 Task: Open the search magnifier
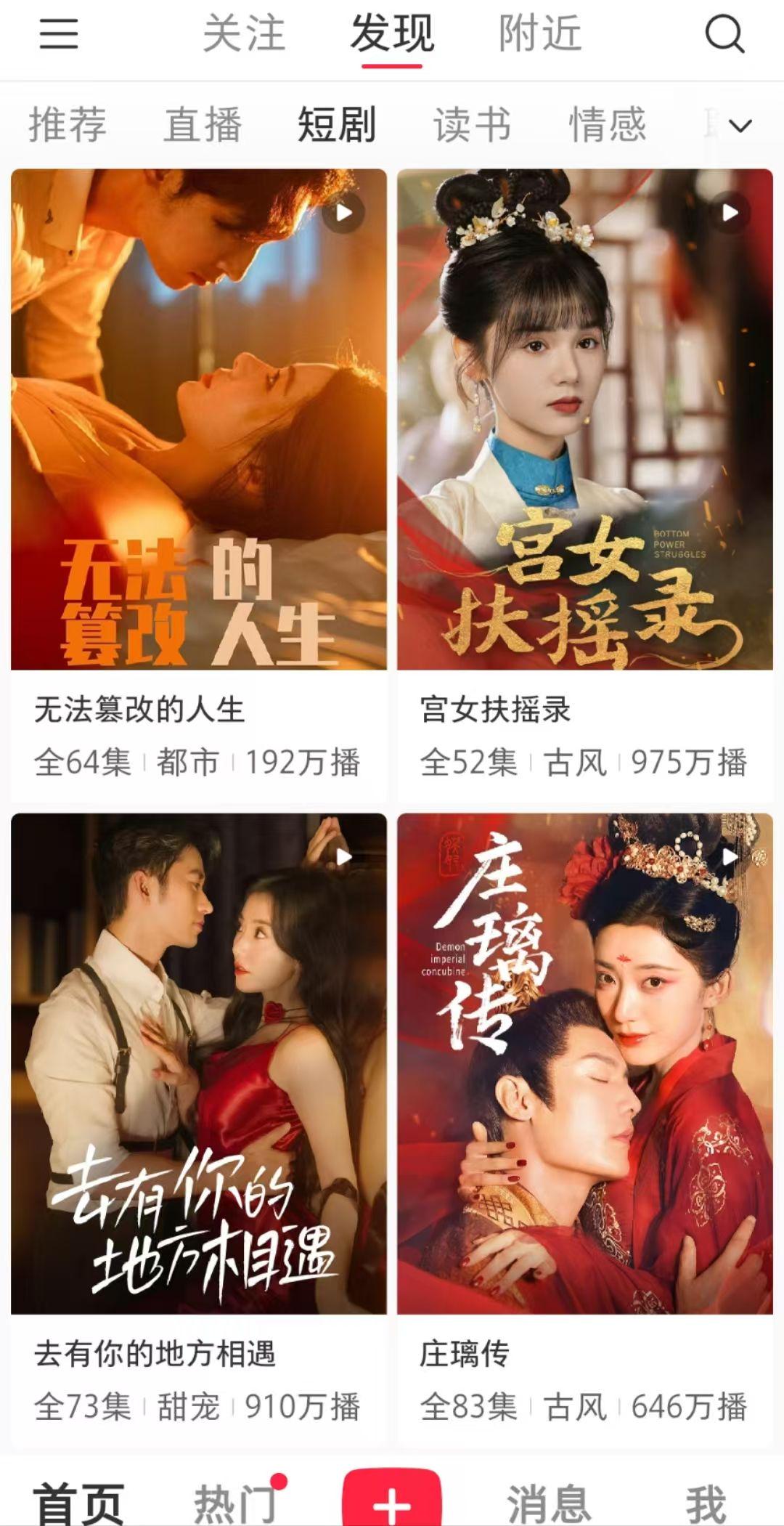724,33
